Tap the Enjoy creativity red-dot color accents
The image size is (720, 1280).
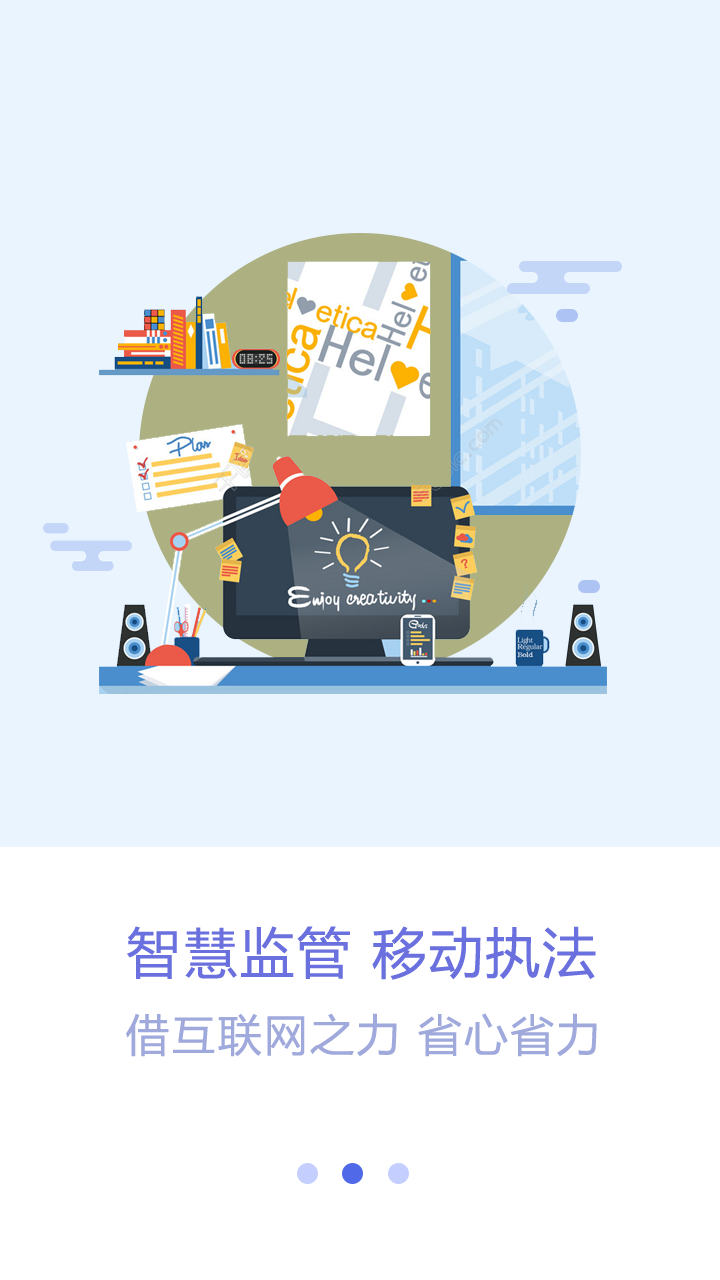(x=429, y=601)
